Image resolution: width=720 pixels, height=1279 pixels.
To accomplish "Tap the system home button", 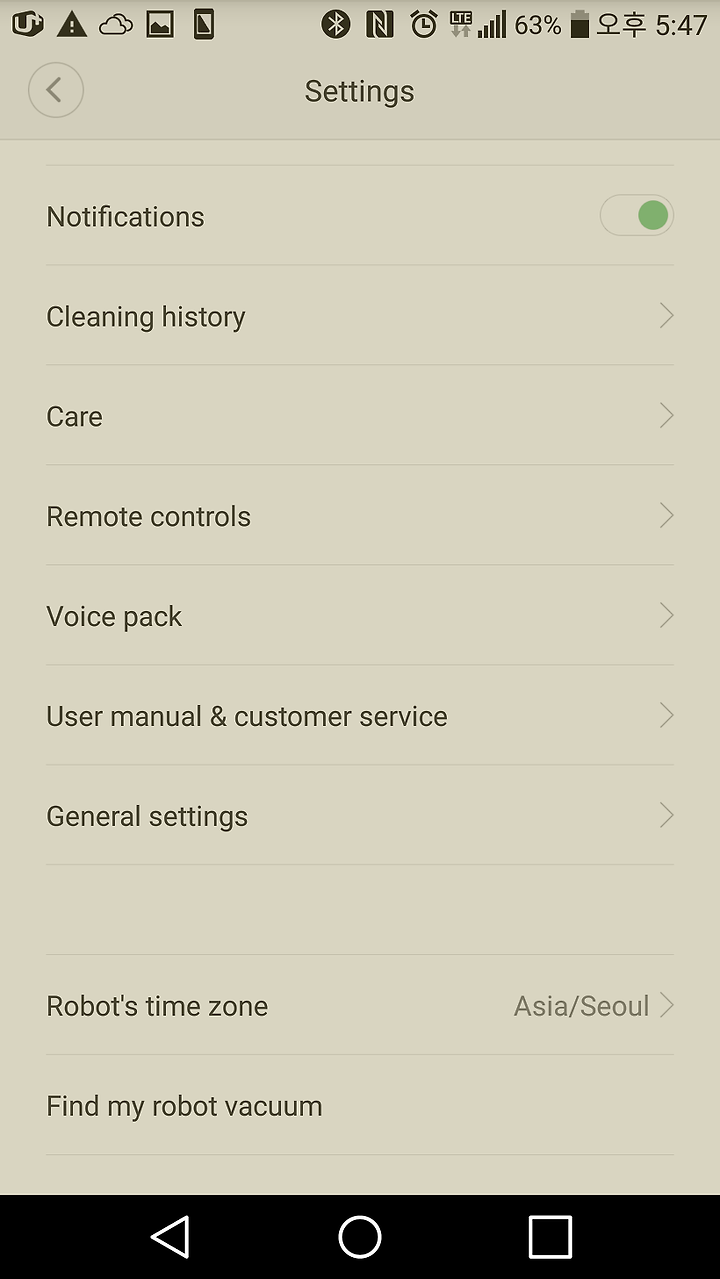I will tap(360, 1237).
